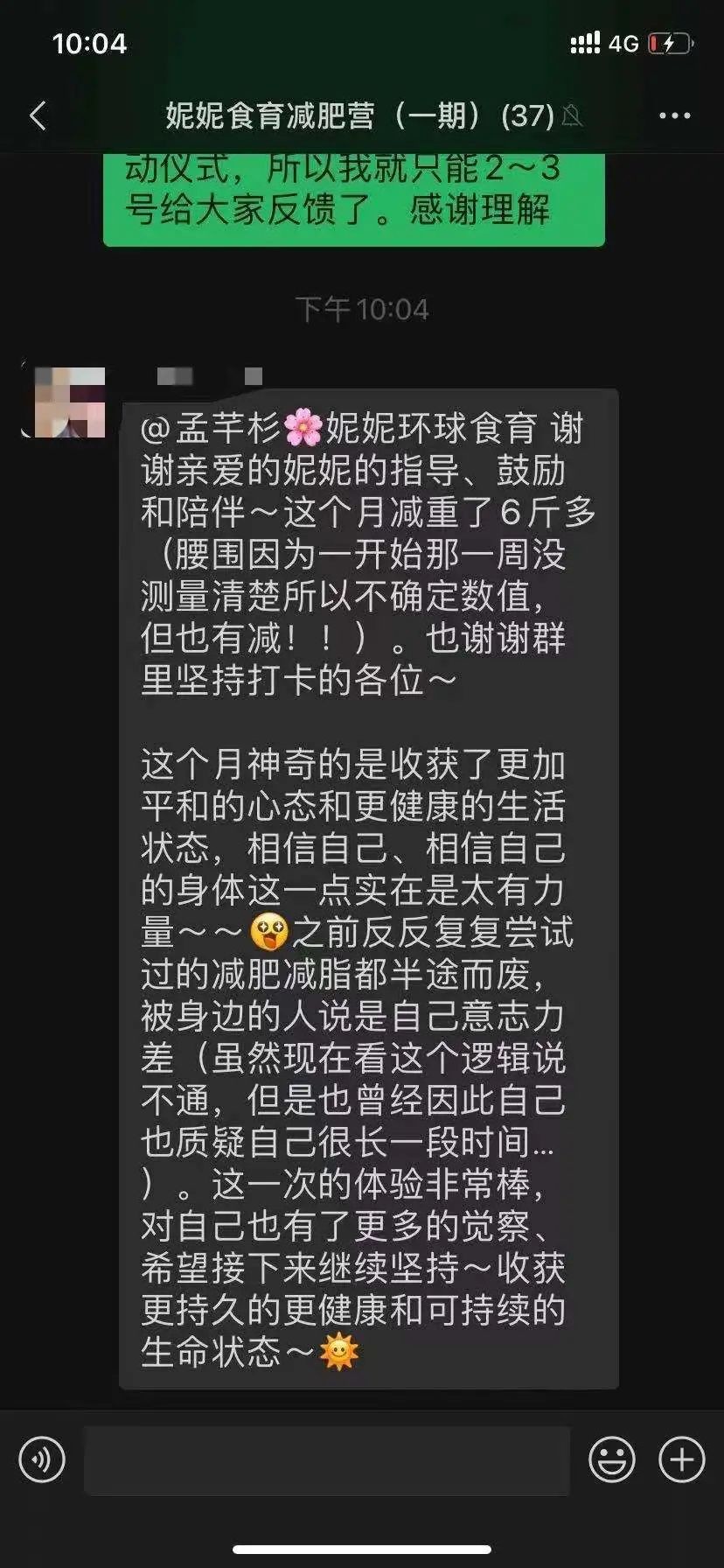
Task: Open the group chat details menu
Action: pos(674,115)
